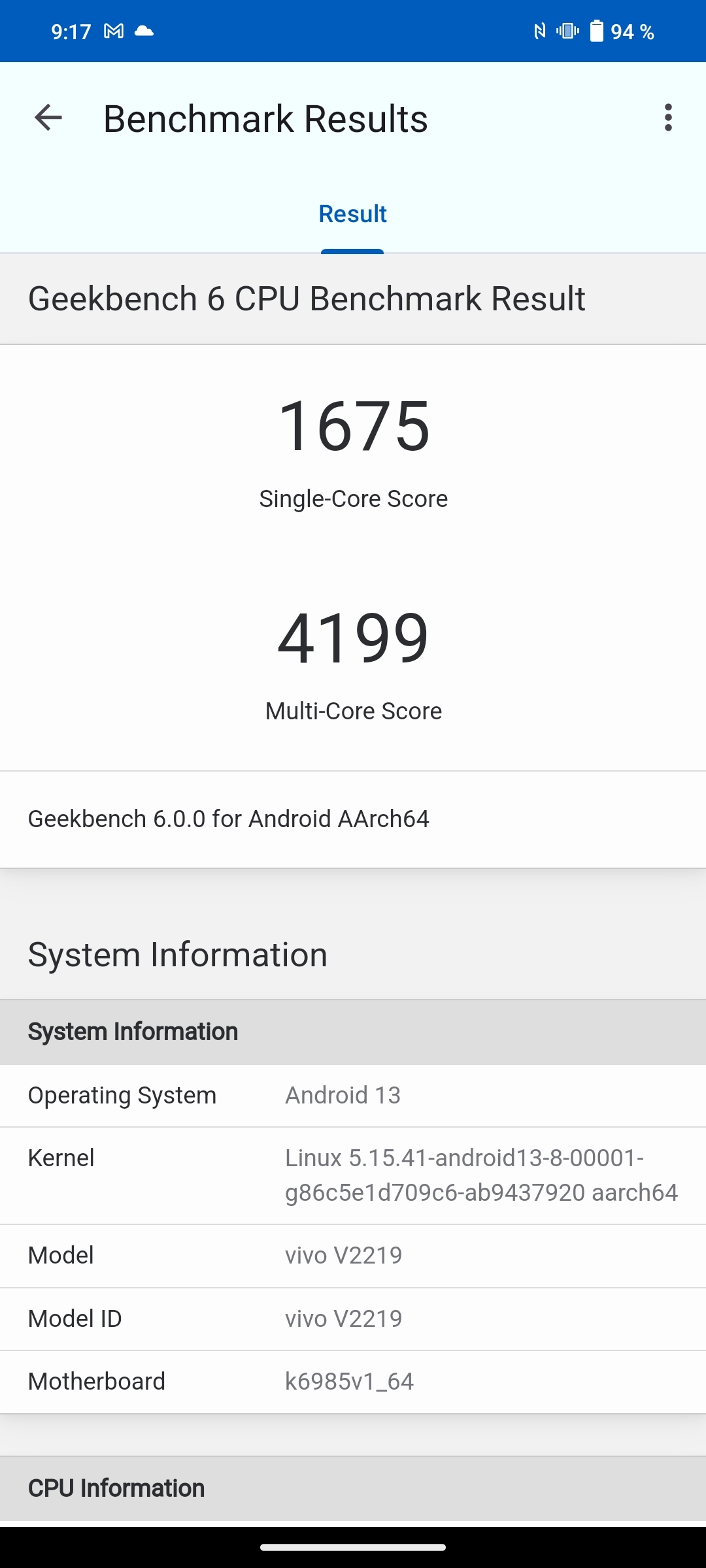Click the Gmail notification icon
Viewport: 706px width, 1568px height.
point(112,31)
